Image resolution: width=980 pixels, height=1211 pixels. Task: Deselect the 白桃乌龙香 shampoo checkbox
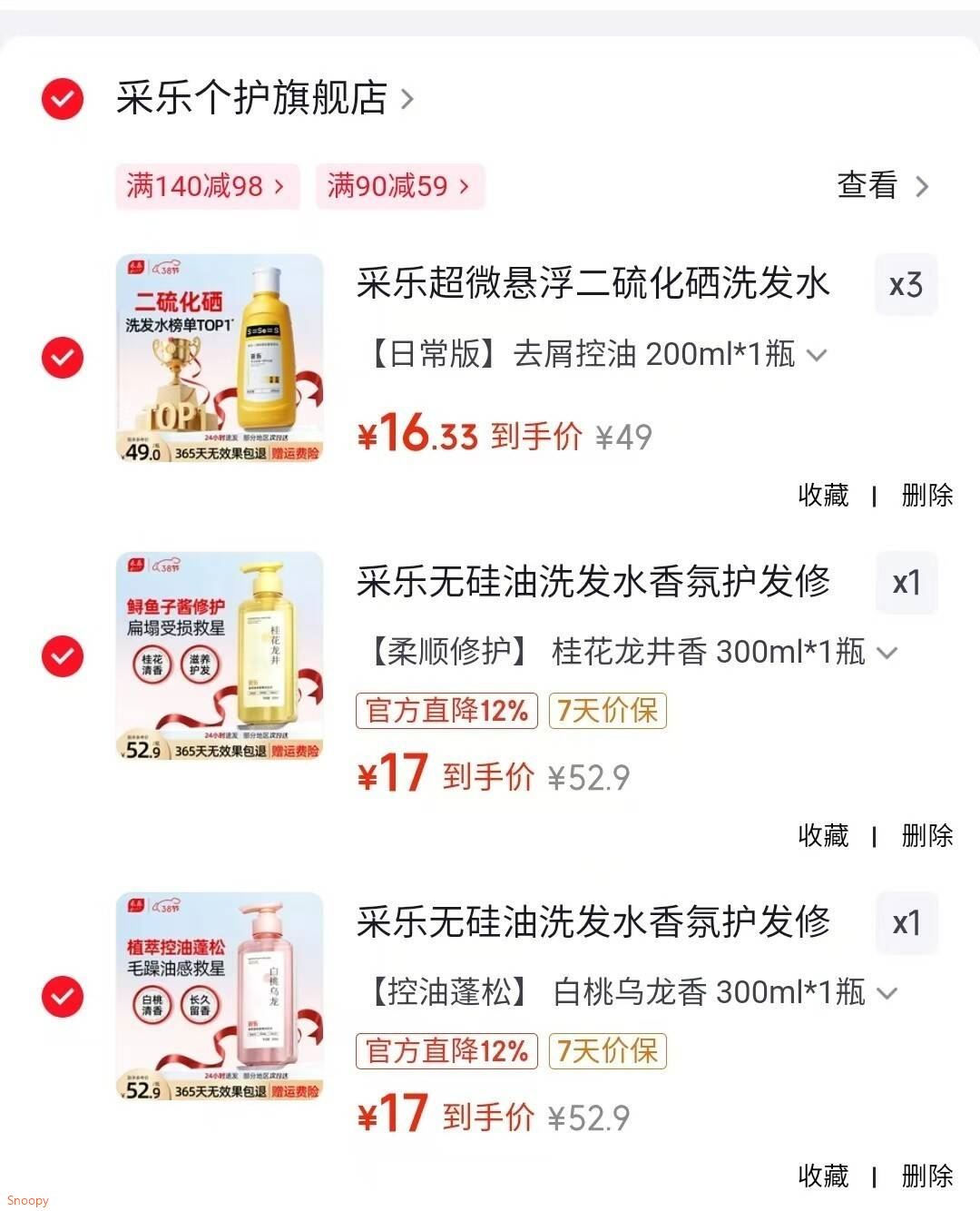click(x=61, y=995)
